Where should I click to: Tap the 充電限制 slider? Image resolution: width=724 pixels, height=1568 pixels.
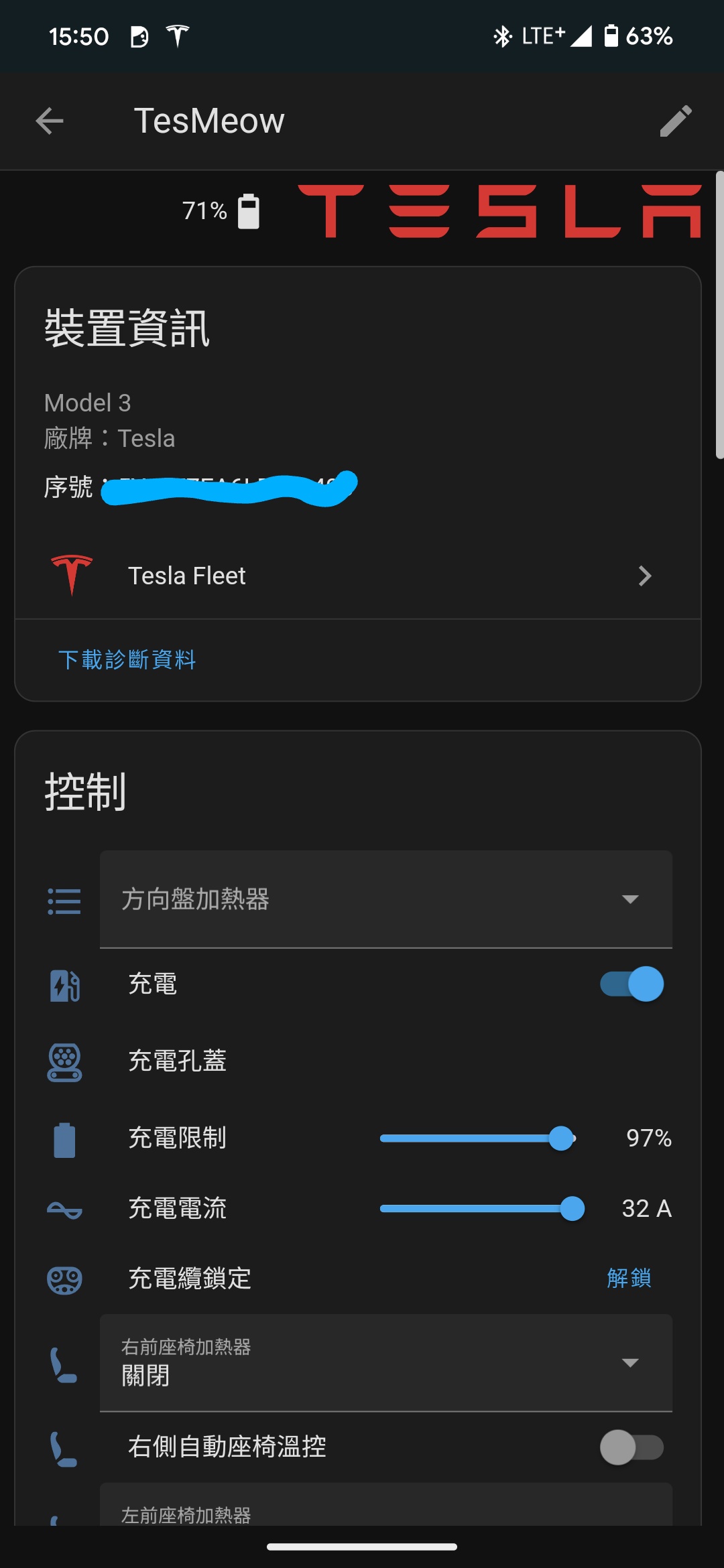pyautogui.click(x=477, y=1138)
